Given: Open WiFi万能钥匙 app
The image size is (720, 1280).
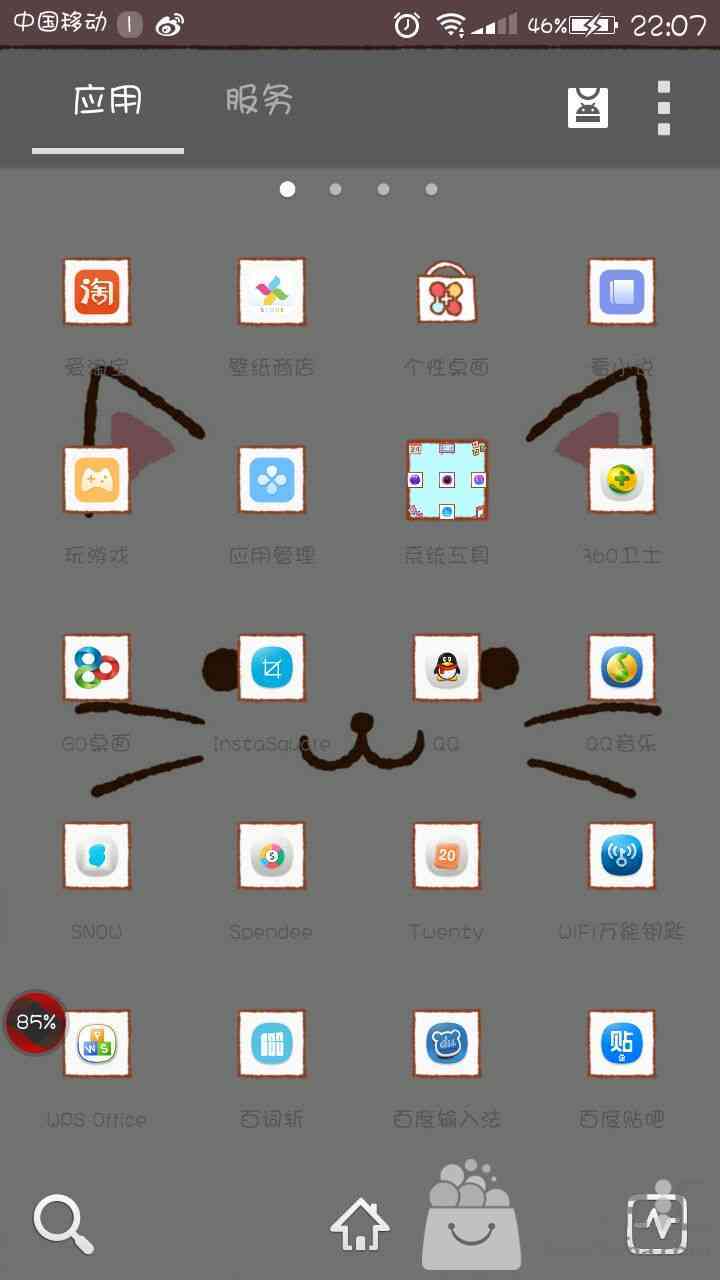Looking at the screenshot, I should point(621,855).
